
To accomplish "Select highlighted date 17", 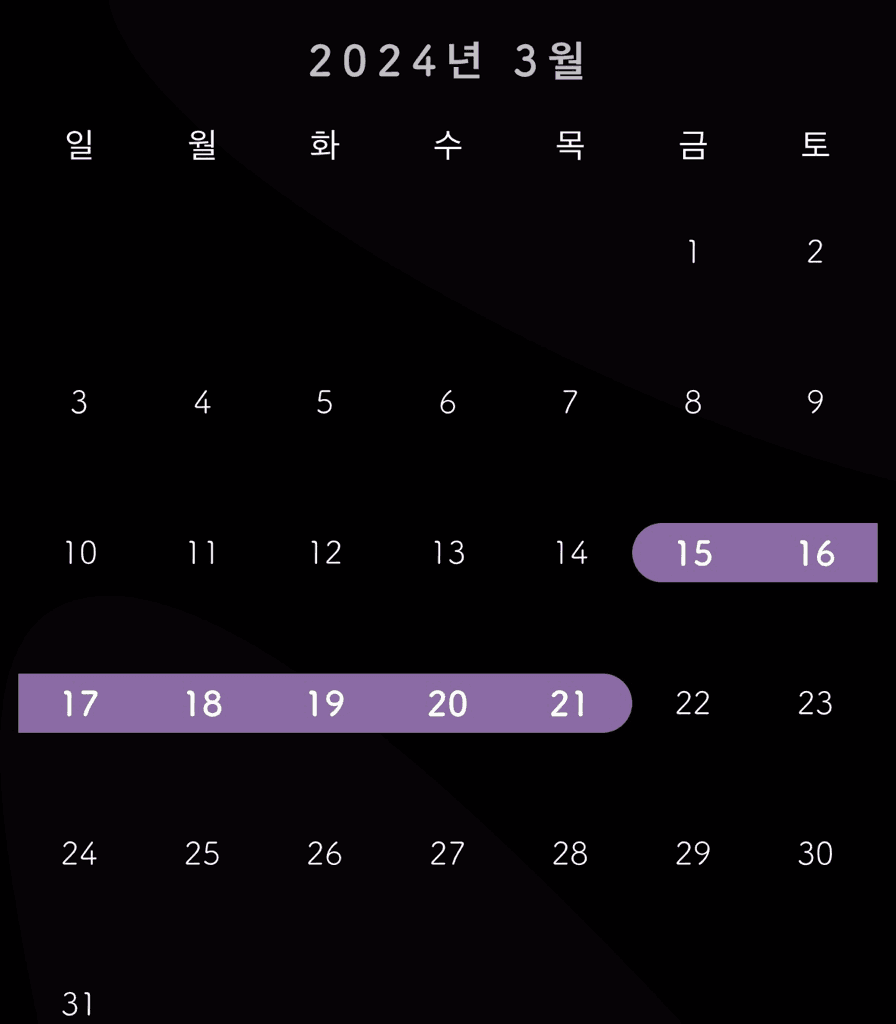I will point(80,704).
